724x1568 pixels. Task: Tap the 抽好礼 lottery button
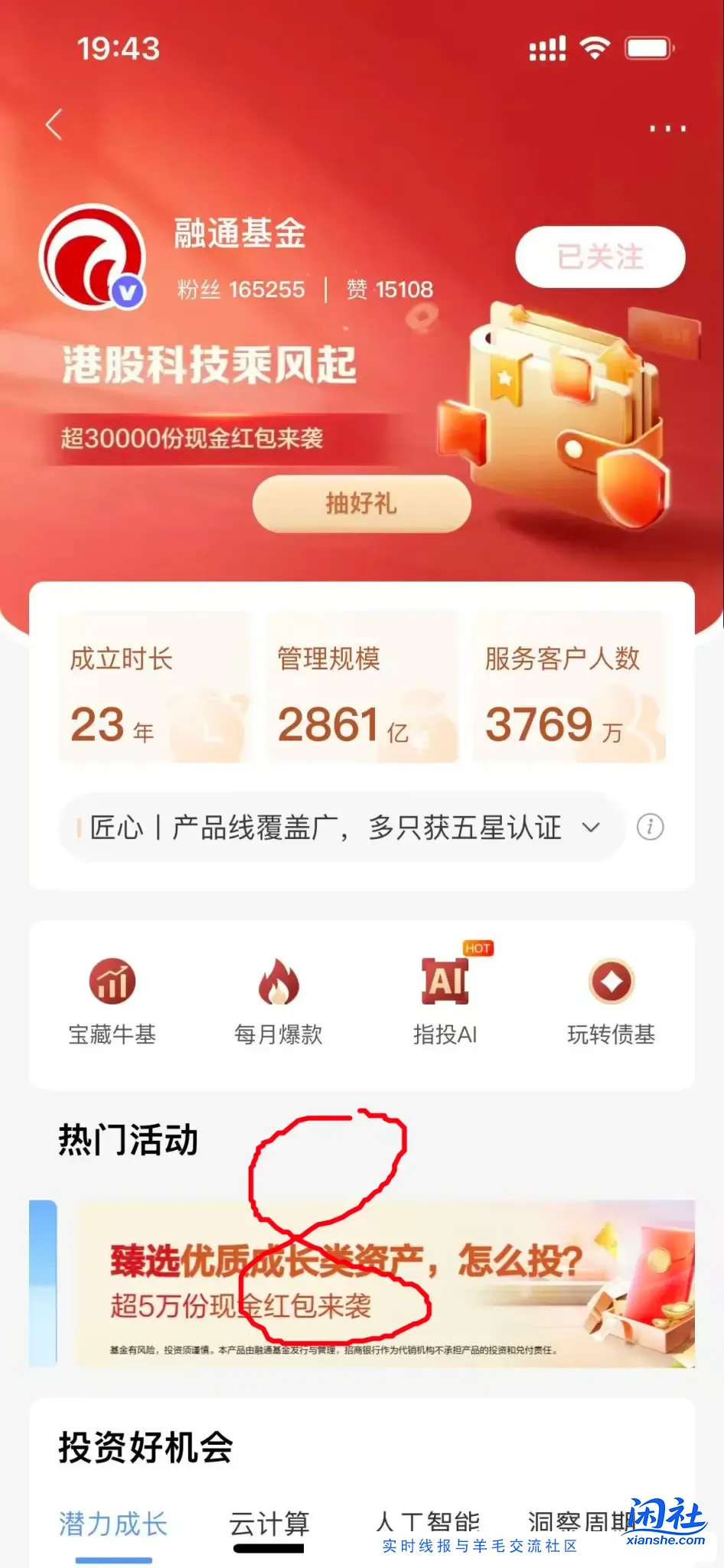tap(361, 503)
